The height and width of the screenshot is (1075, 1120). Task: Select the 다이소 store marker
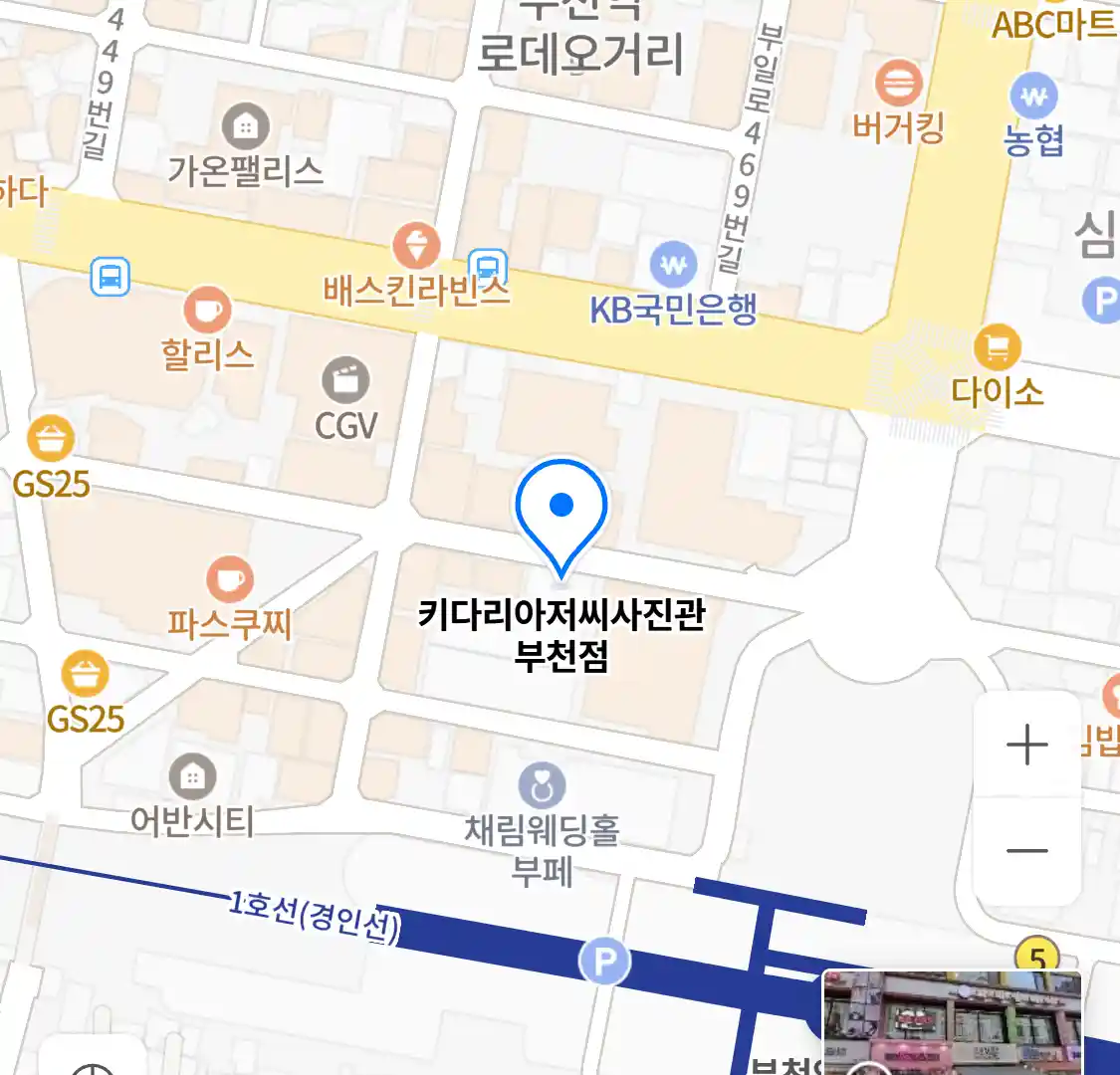997,347
